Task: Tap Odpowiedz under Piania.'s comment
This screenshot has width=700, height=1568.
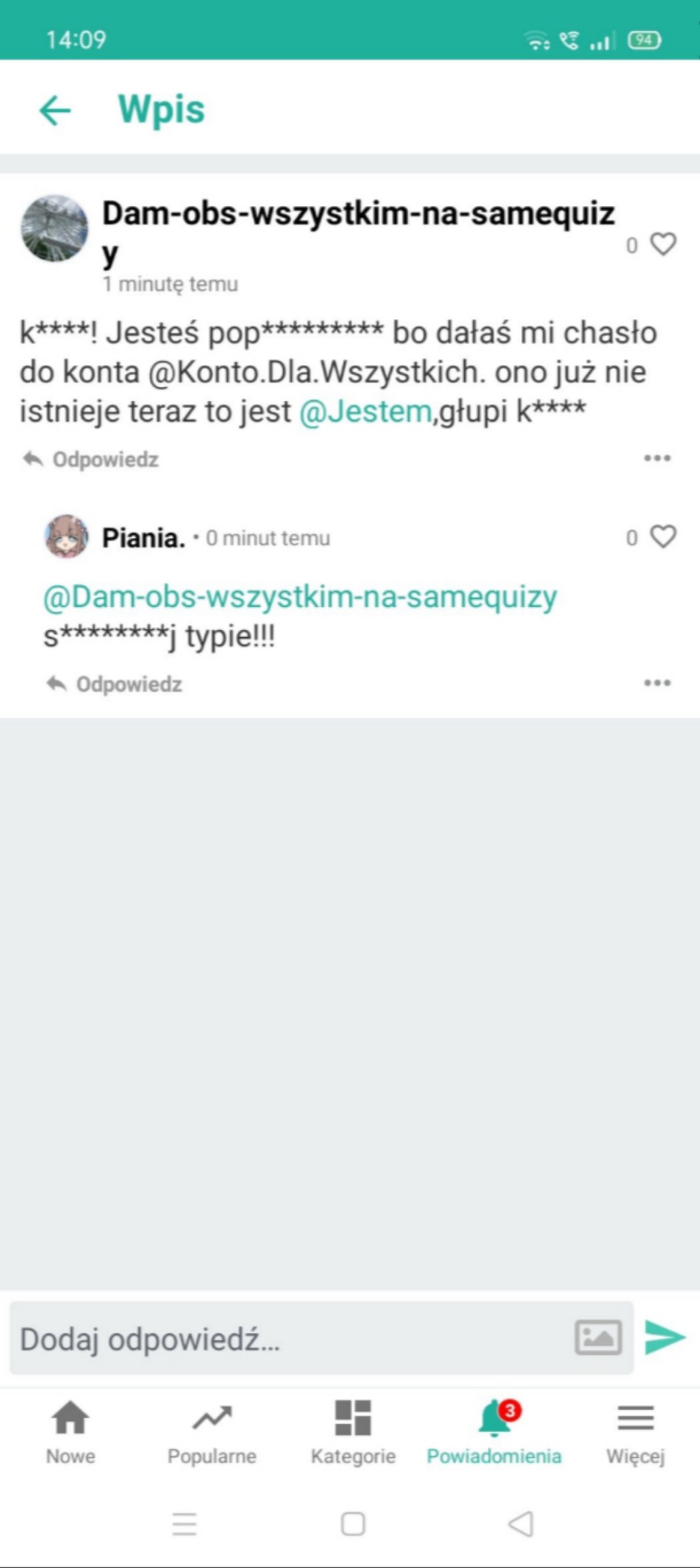Action: point(115,684)
